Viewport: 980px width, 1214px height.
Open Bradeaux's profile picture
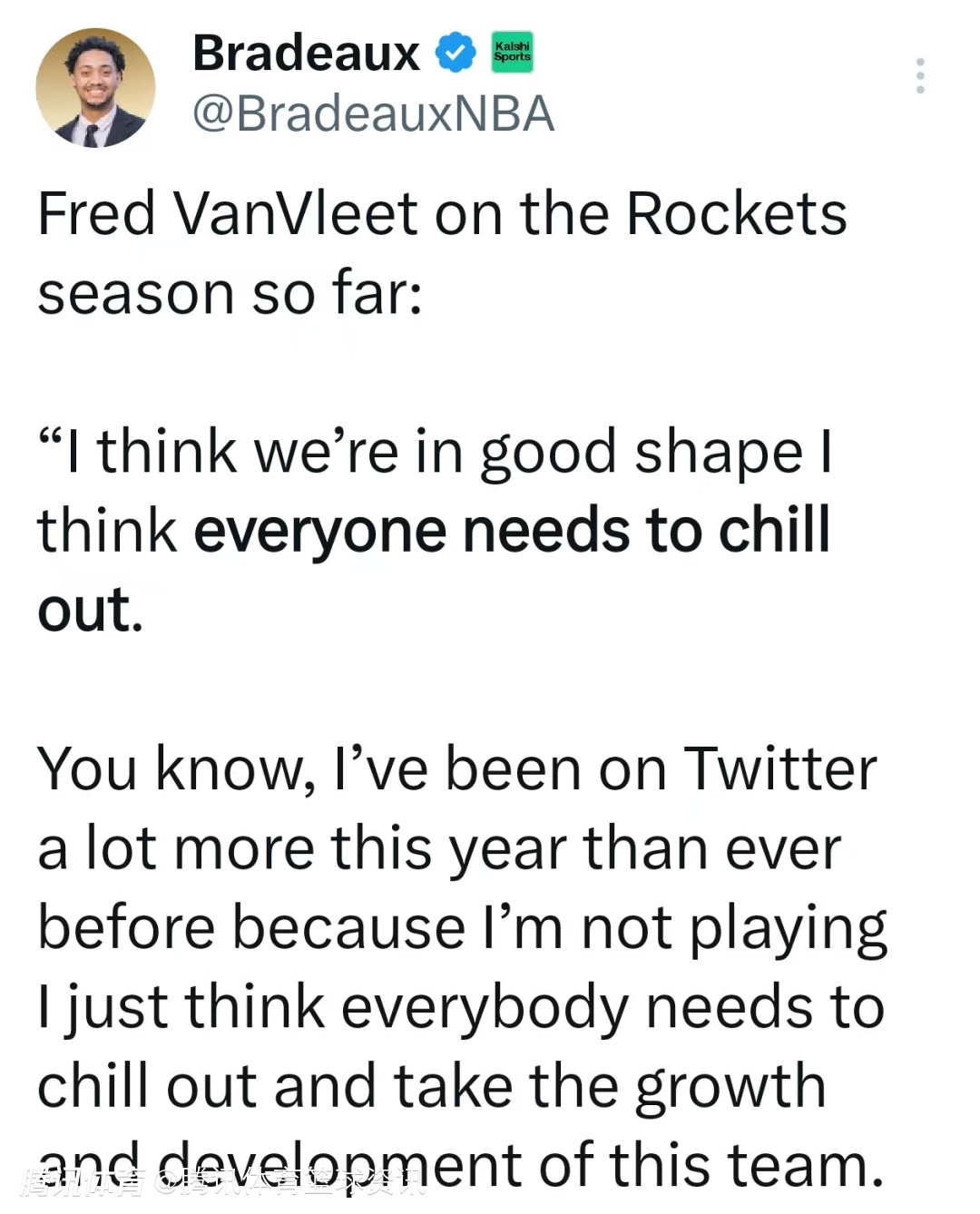[x=94, y=88]
